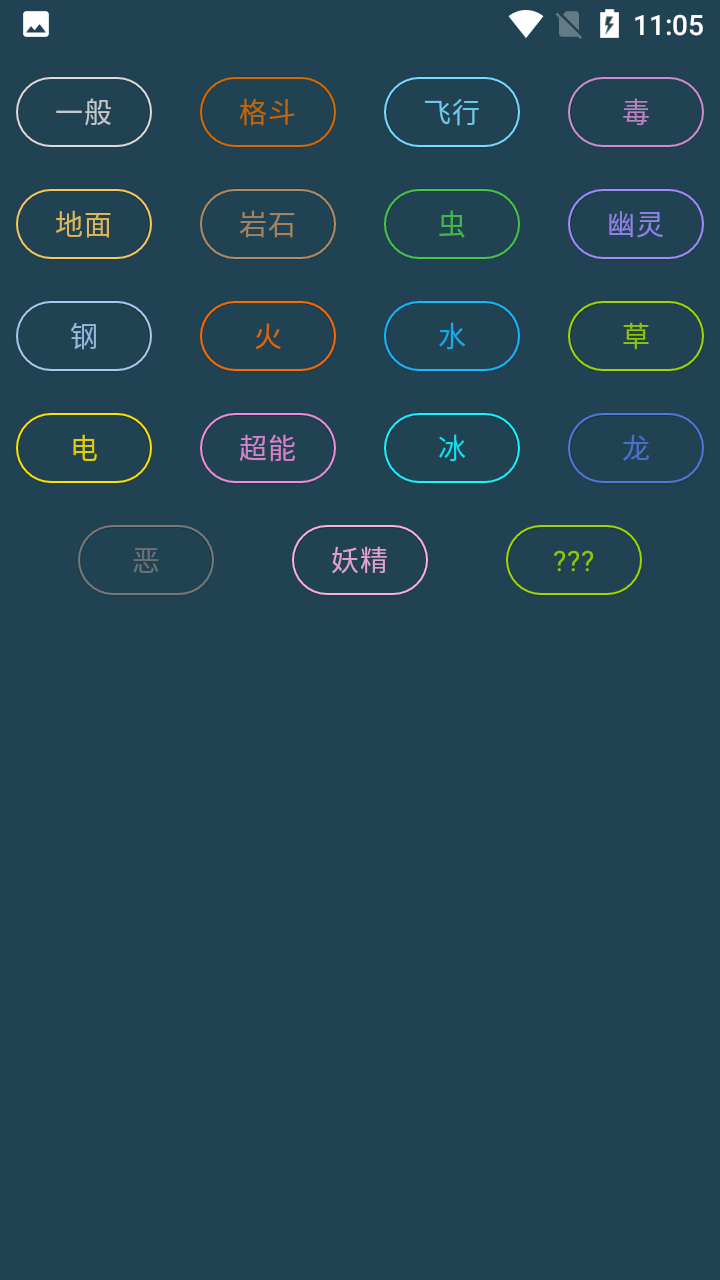Tap the grayed-out 恶 (Dark) type
Screen dimensions: 720x1280
click(x=146, y=560)
